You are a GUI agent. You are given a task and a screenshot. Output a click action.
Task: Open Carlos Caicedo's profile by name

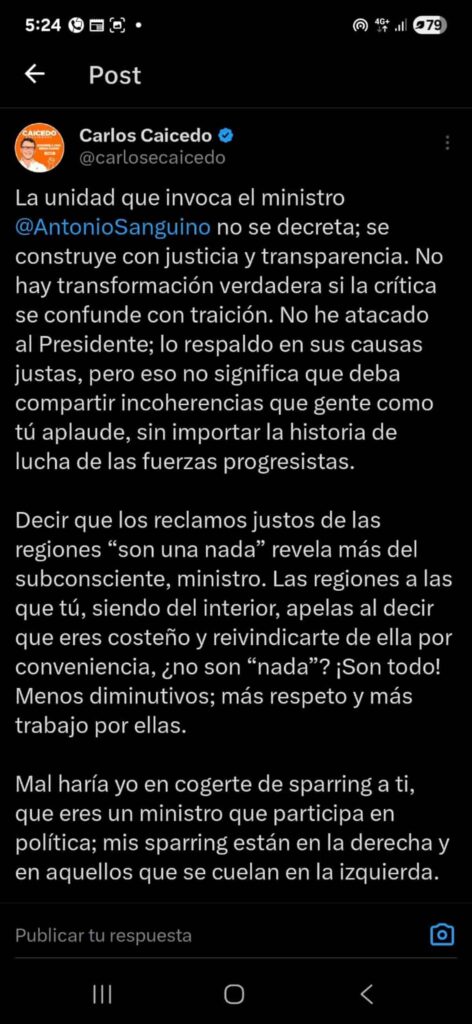pos(146,135)
